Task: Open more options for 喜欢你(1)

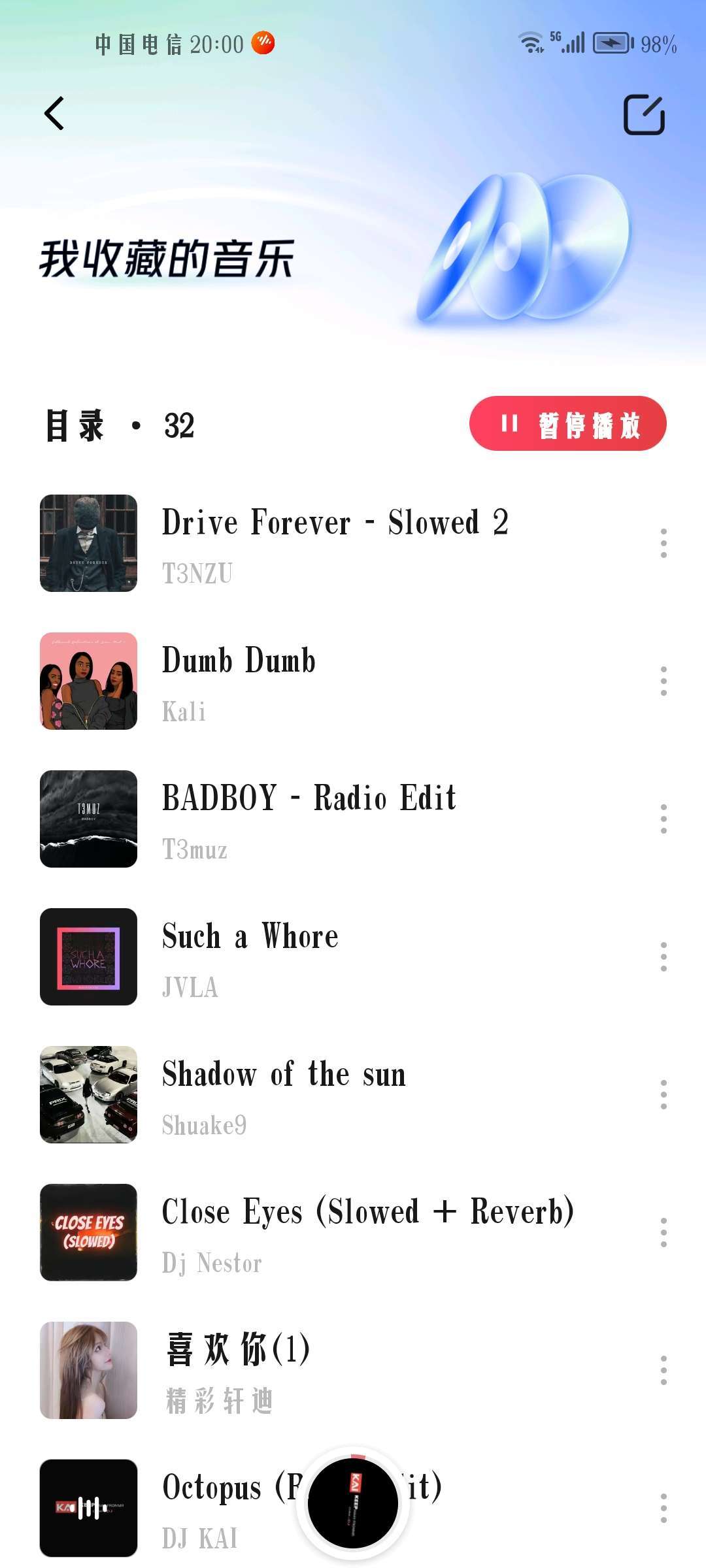Action: coord(664,1371)
